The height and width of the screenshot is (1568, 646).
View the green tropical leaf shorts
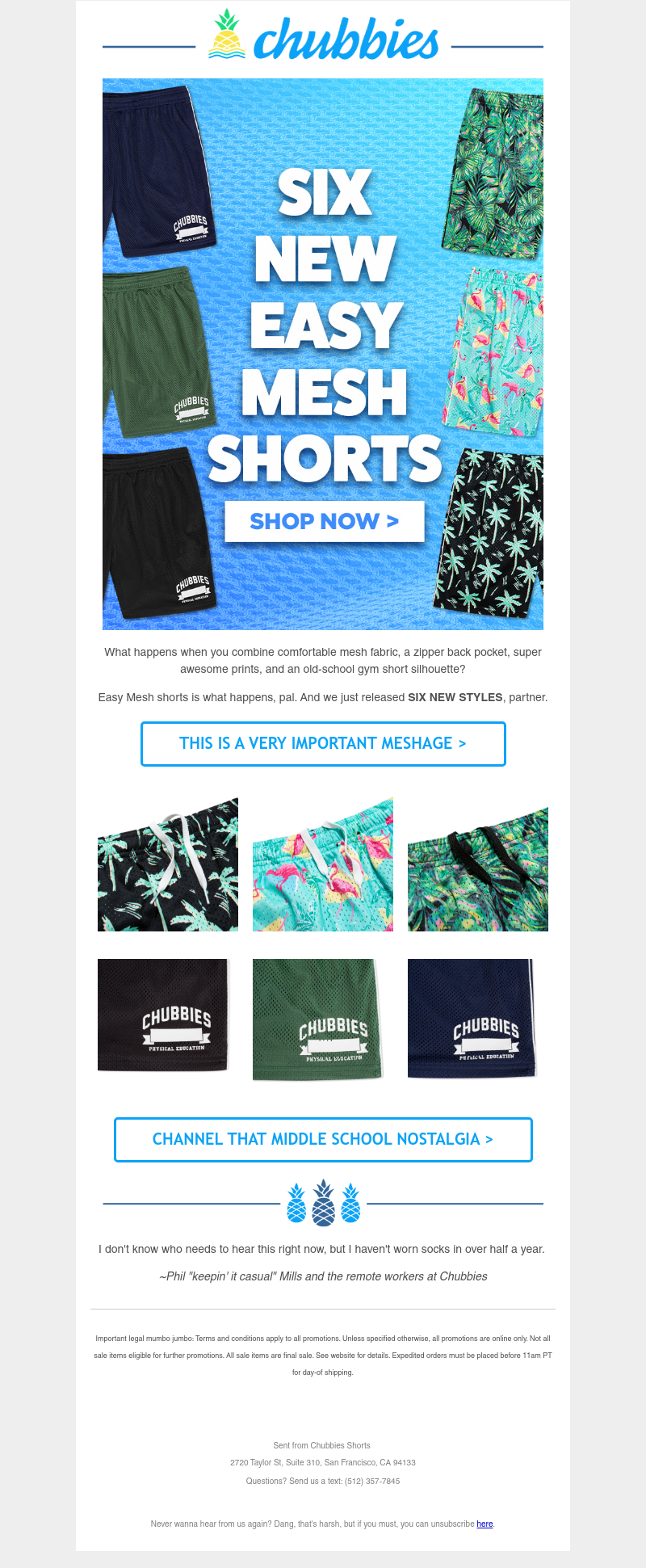(x=478, y=864)
